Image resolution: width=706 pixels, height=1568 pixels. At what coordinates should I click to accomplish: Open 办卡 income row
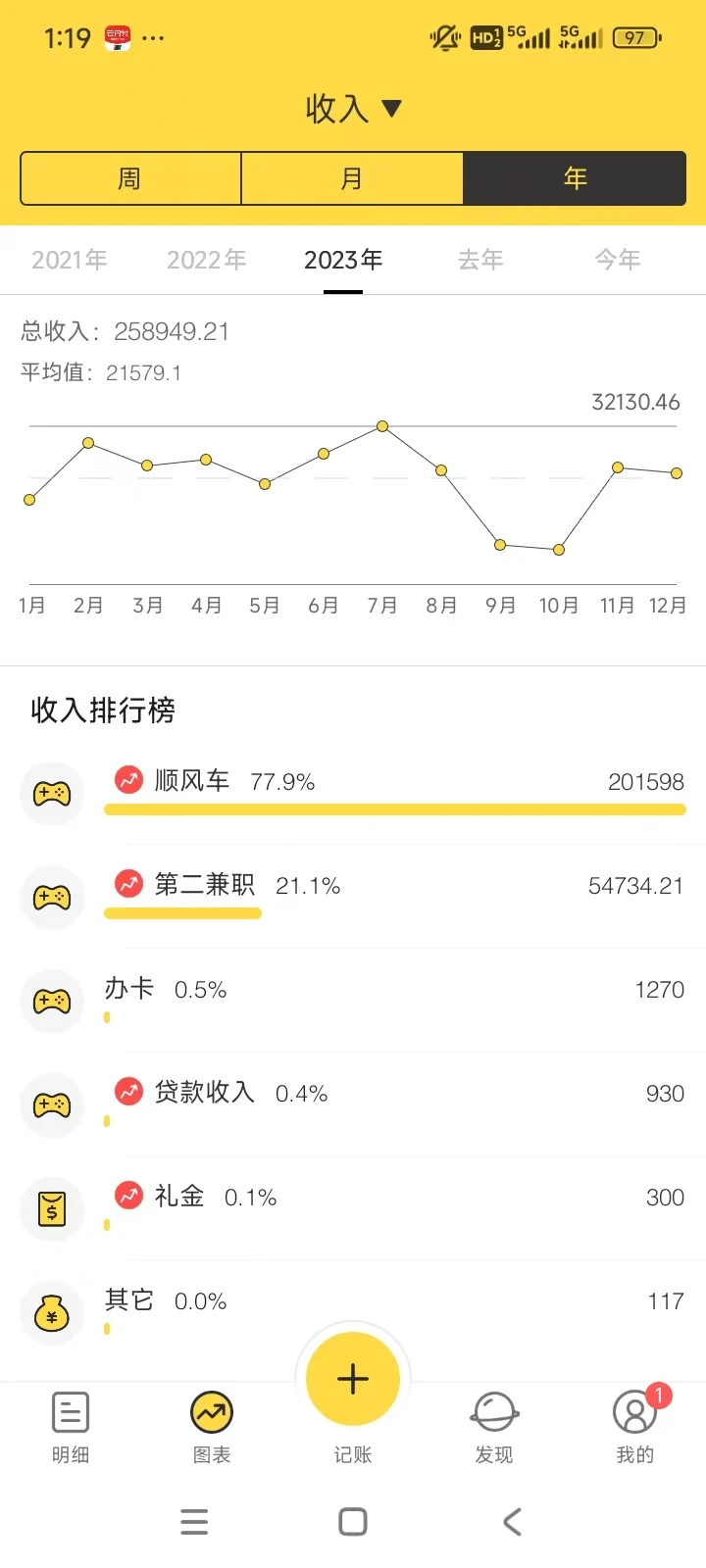pos(353,1000)
